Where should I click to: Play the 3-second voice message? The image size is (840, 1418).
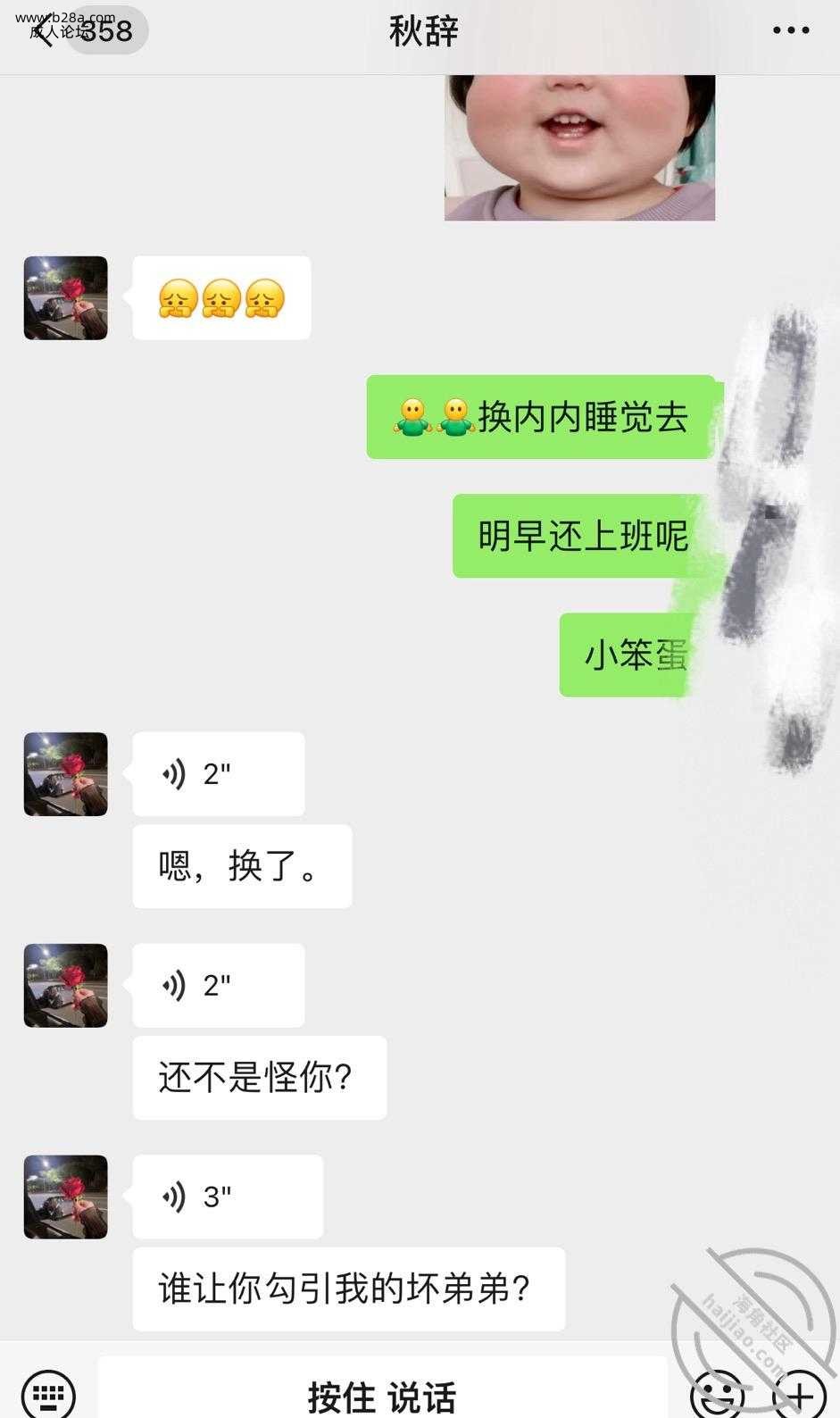[x=227, y=1197]
